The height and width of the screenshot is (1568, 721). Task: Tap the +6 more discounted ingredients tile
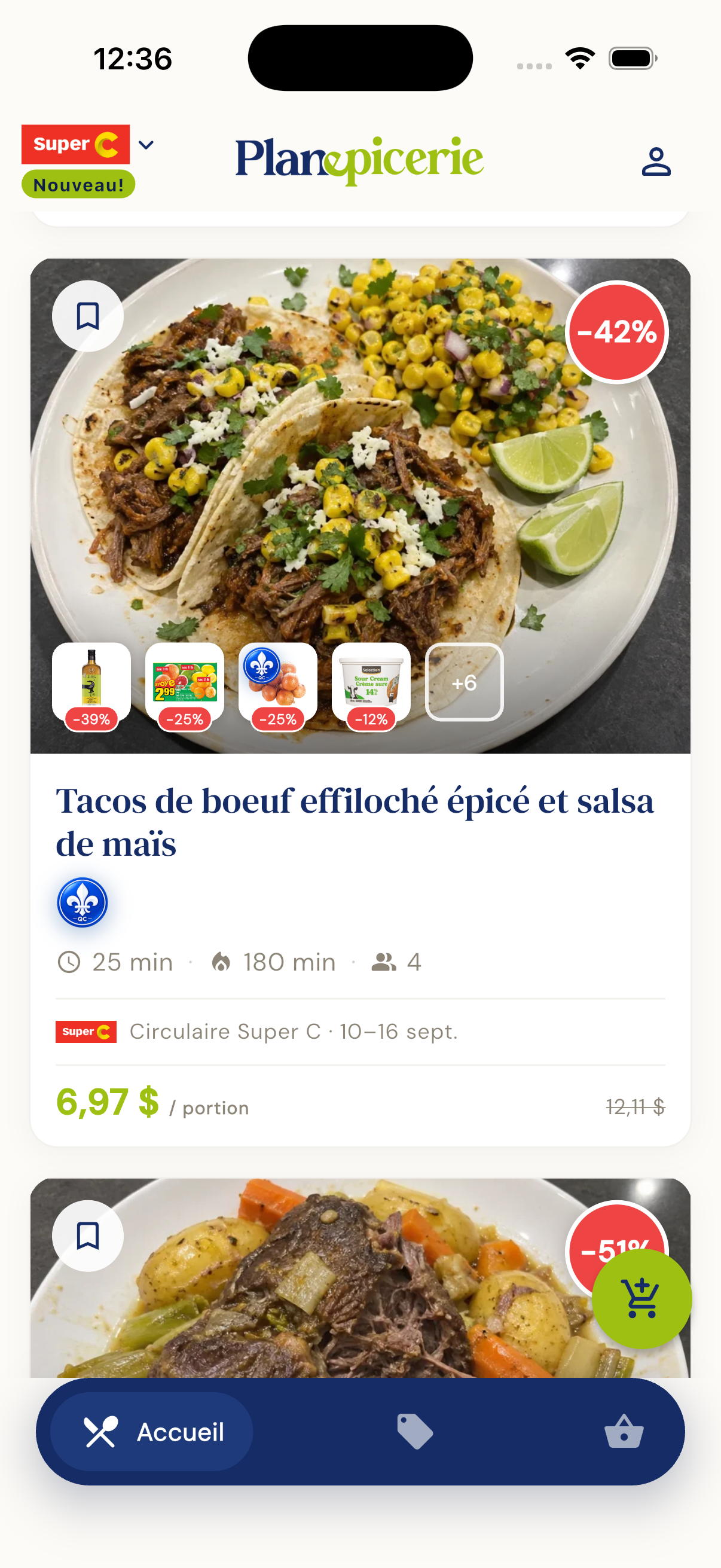pos(465,682)
